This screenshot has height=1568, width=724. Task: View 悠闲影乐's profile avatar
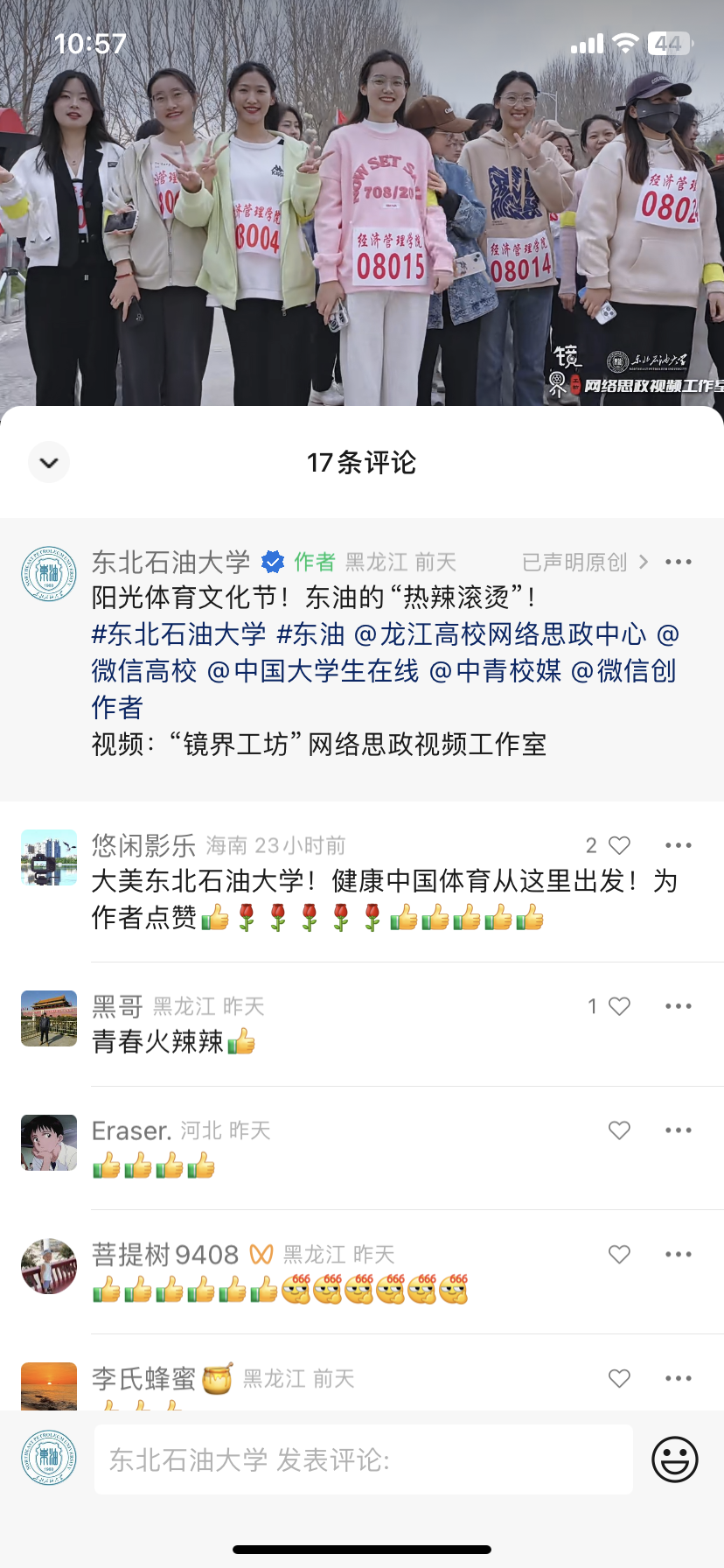pyautogui.click(x=49, y=857)
